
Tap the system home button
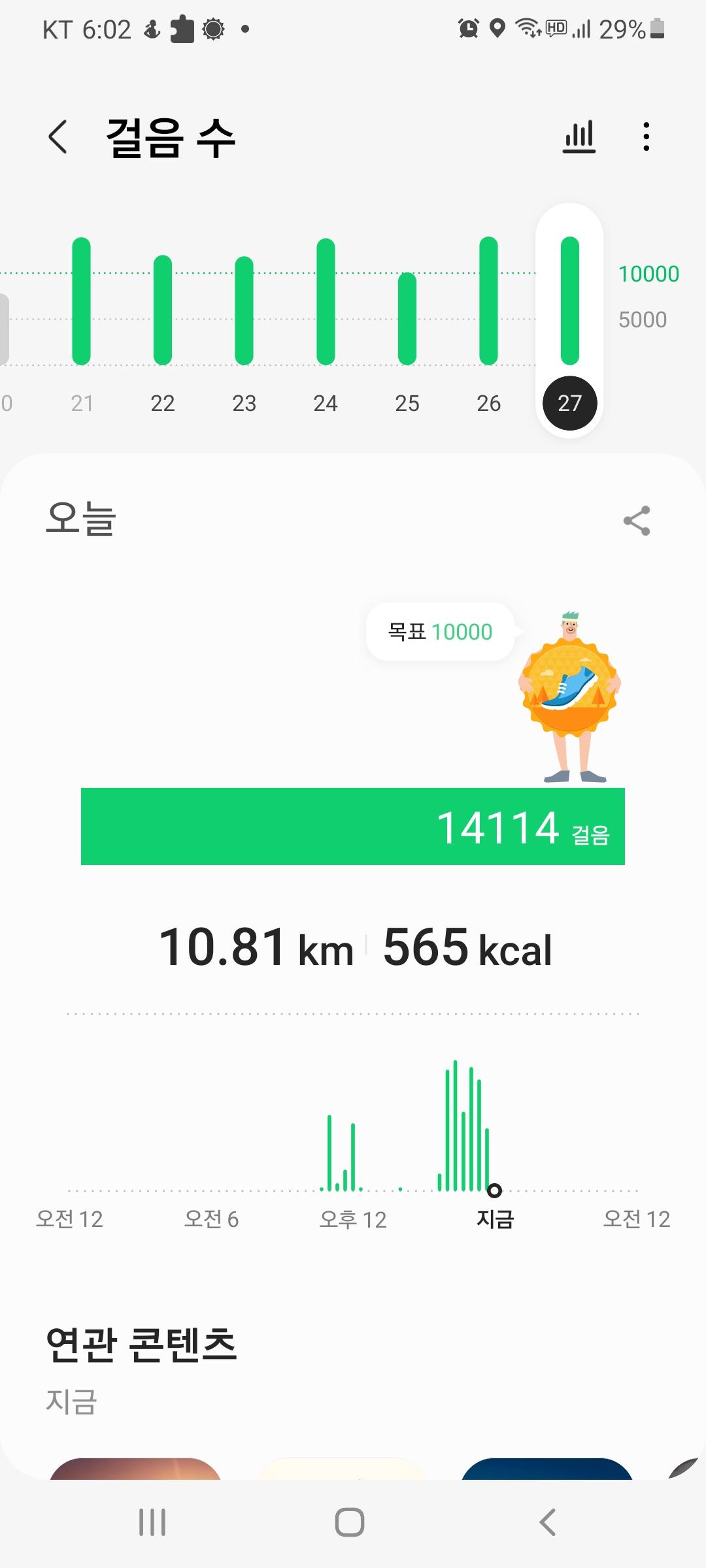(350, 1522)
